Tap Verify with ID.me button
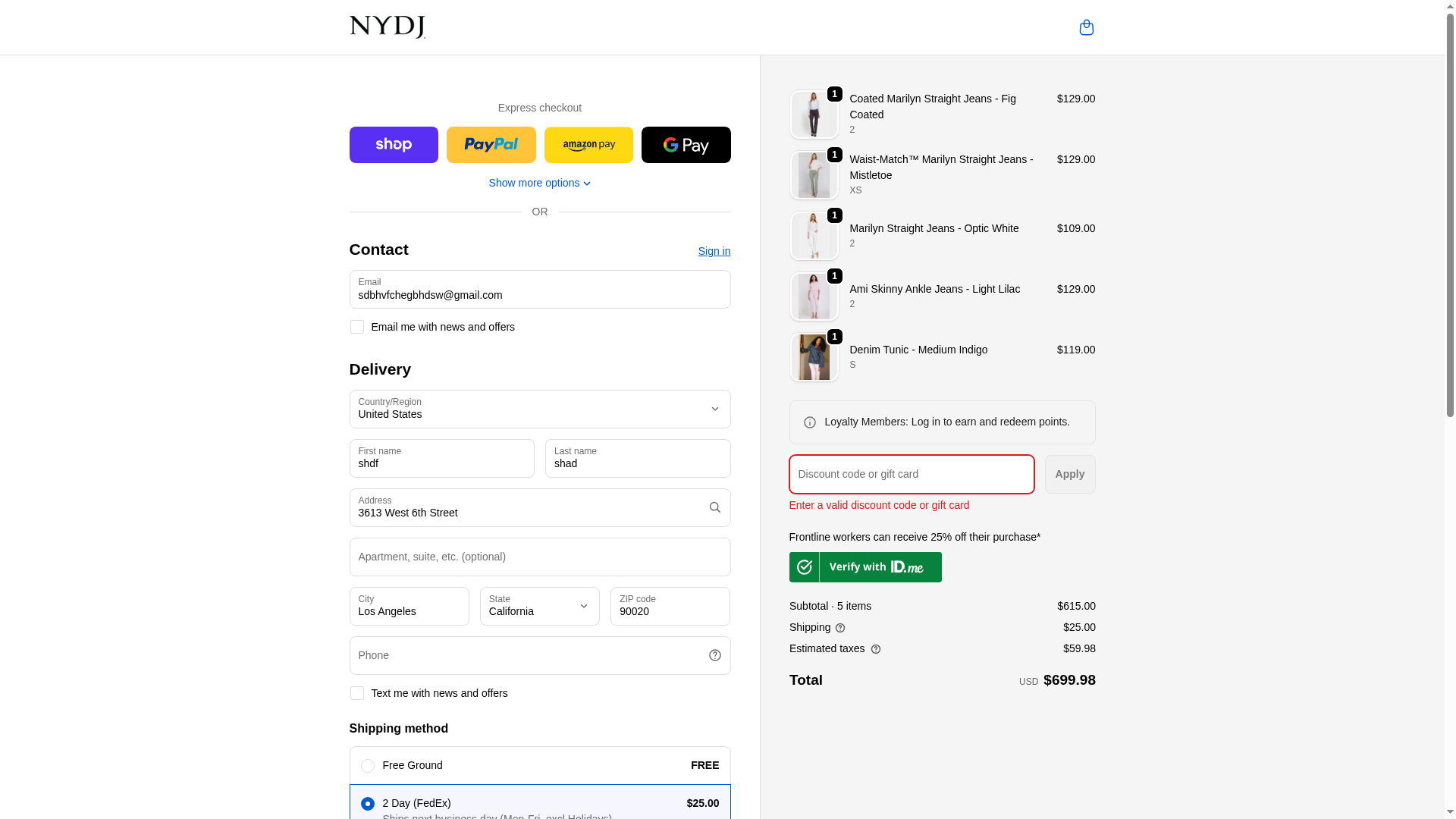This screenshot has height=819, width=1456. [x=865, y=567]
